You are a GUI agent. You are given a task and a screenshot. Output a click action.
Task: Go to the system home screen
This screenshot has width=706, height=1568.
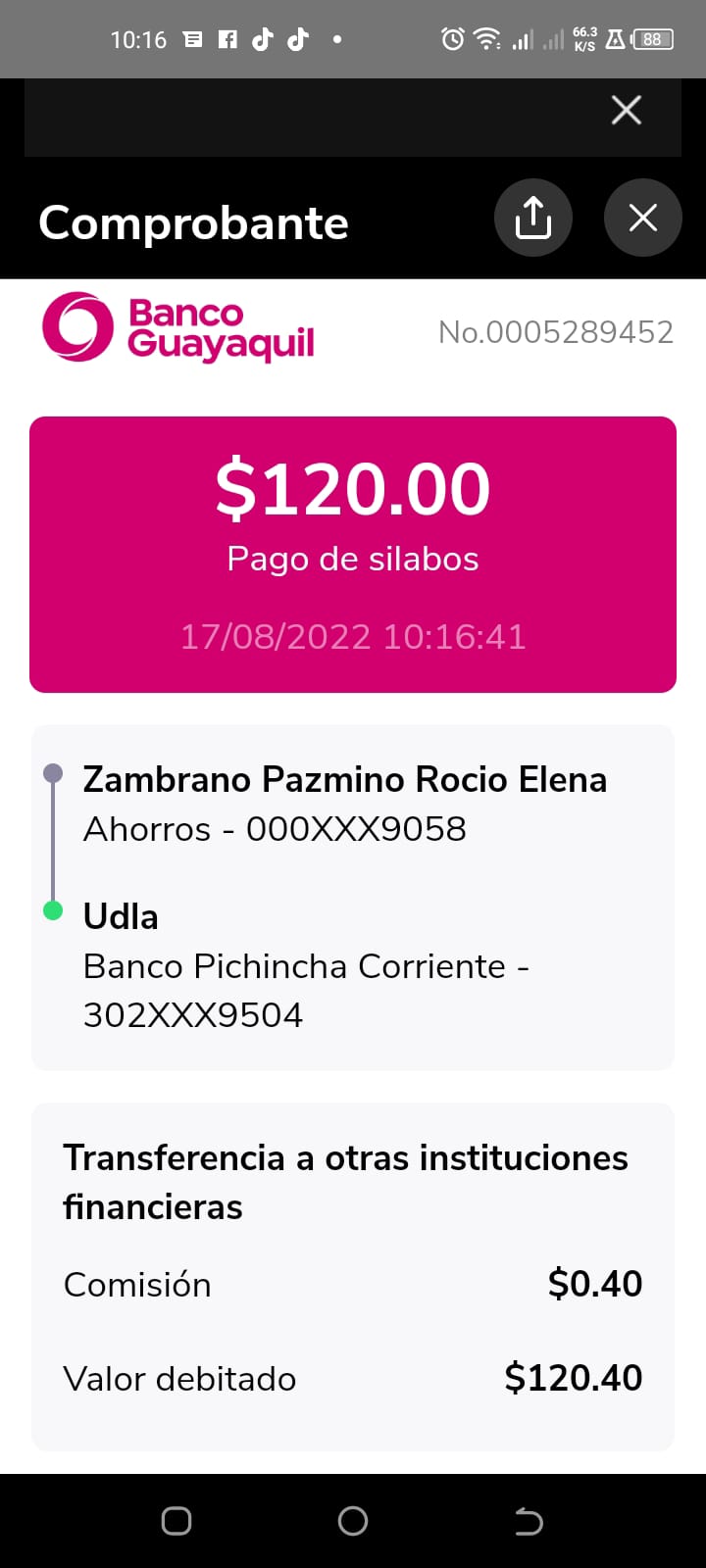tap(353, 1521)
